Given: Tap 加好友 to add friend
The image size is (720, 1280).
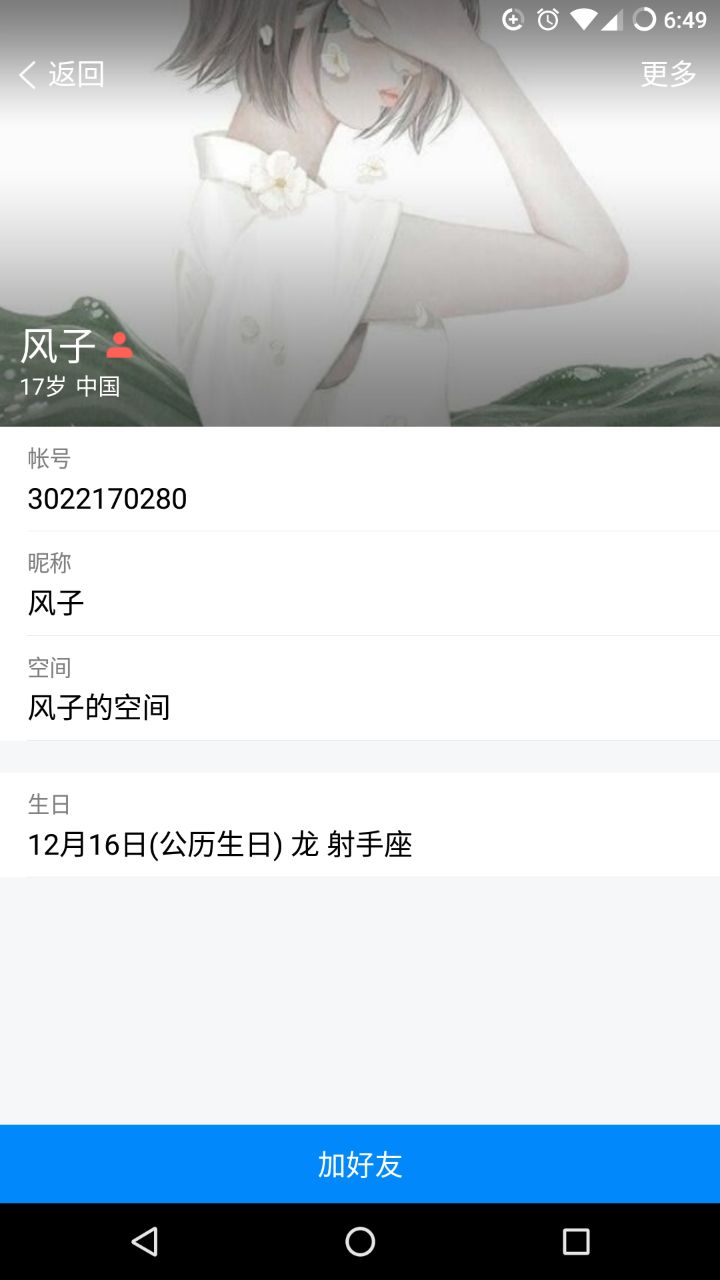Looking at the screenshot, I should pos(360,1164).
